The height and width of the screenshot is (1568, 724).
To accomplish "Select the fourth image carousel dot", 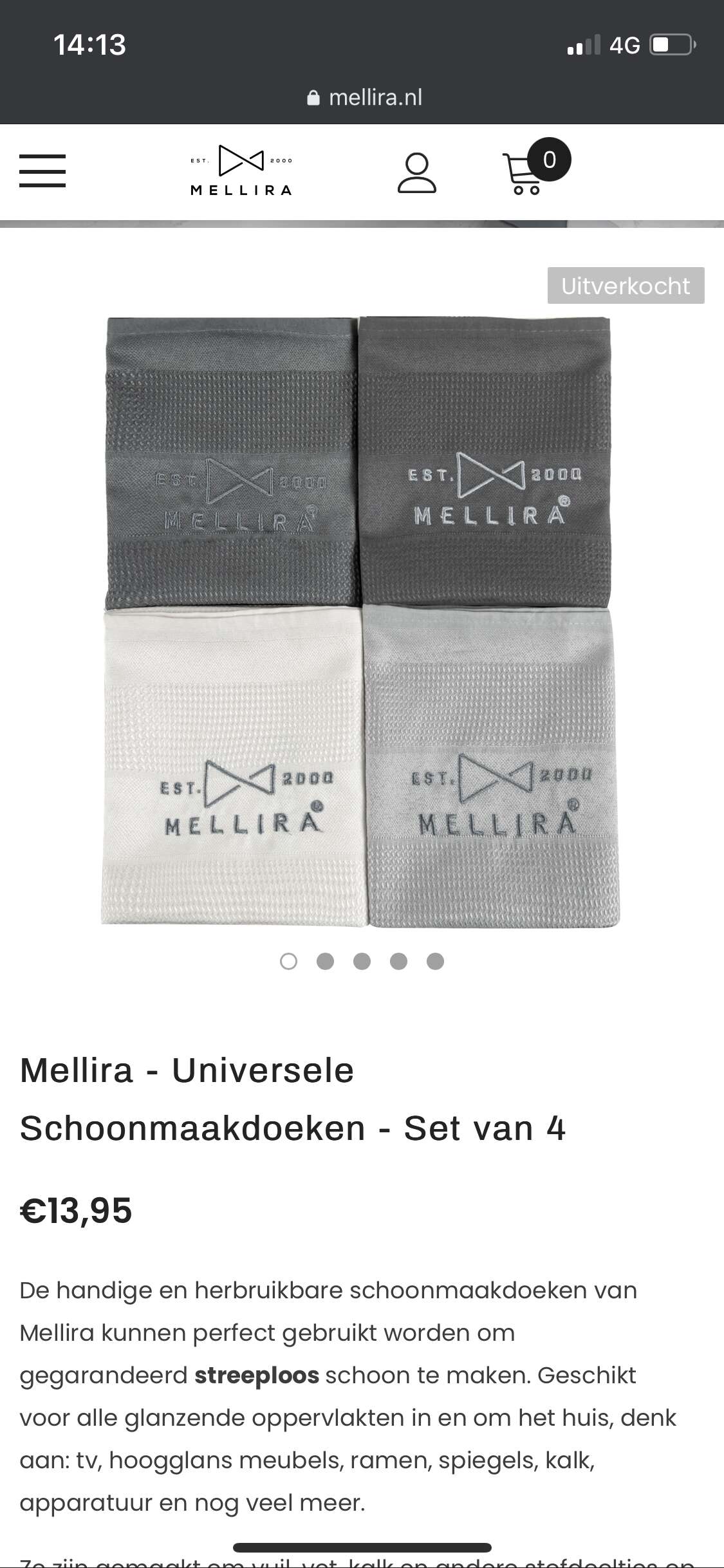I will (x=399, y=961).
